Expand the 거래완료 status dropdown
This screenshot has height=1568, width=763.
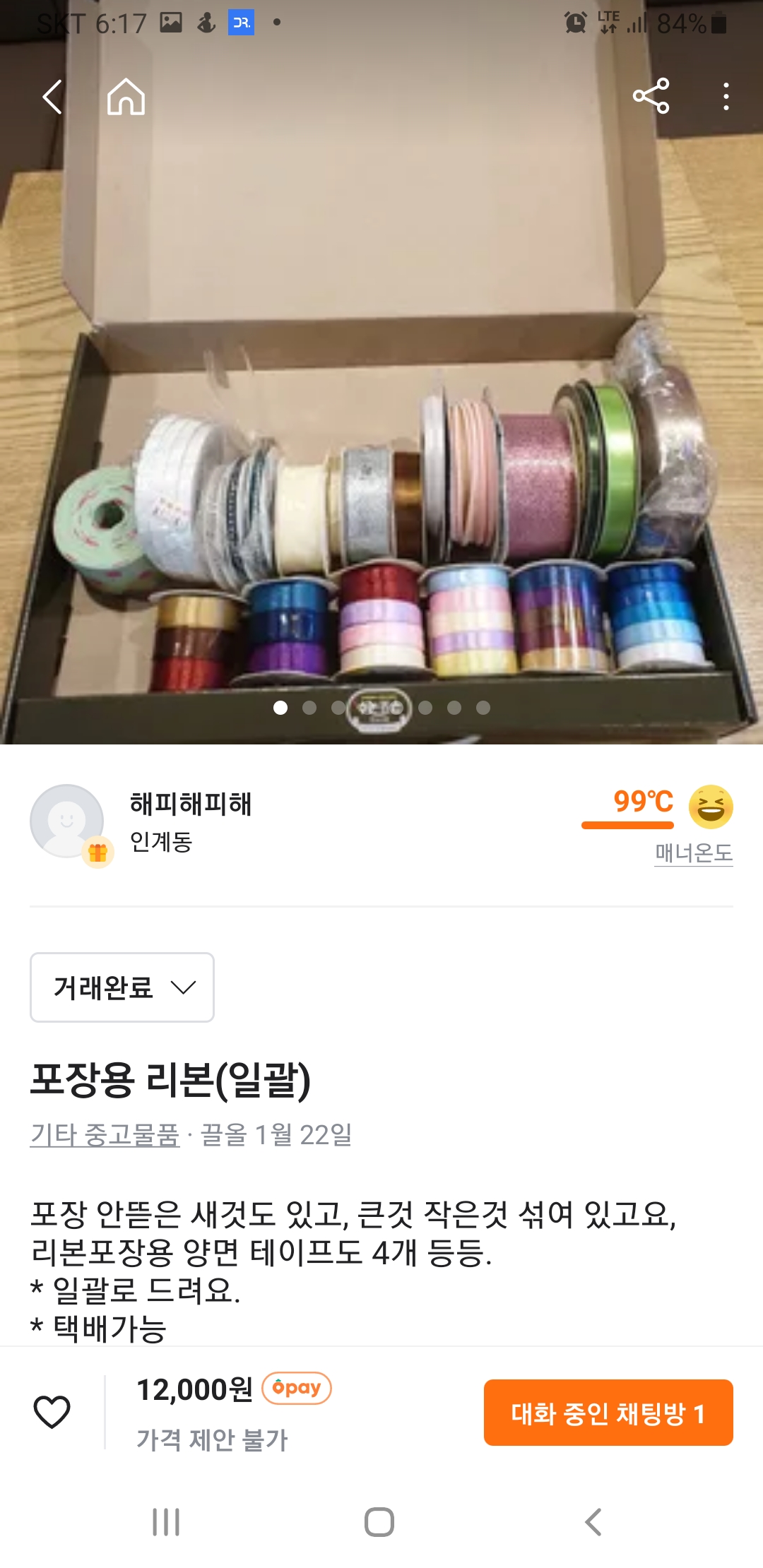tap(122, 987)
